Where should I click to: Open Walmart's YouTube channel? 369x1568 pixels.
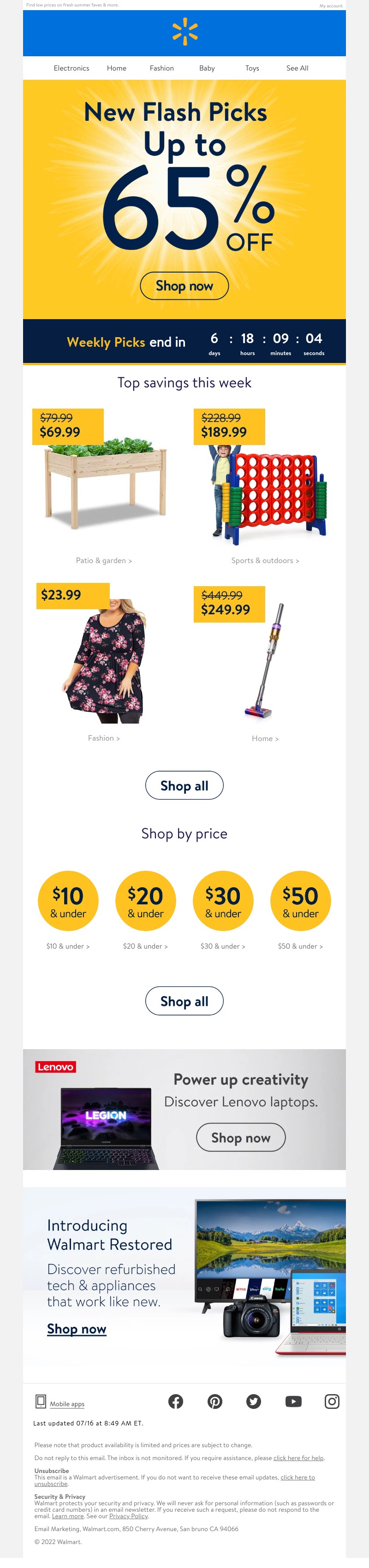(293, 1402)
